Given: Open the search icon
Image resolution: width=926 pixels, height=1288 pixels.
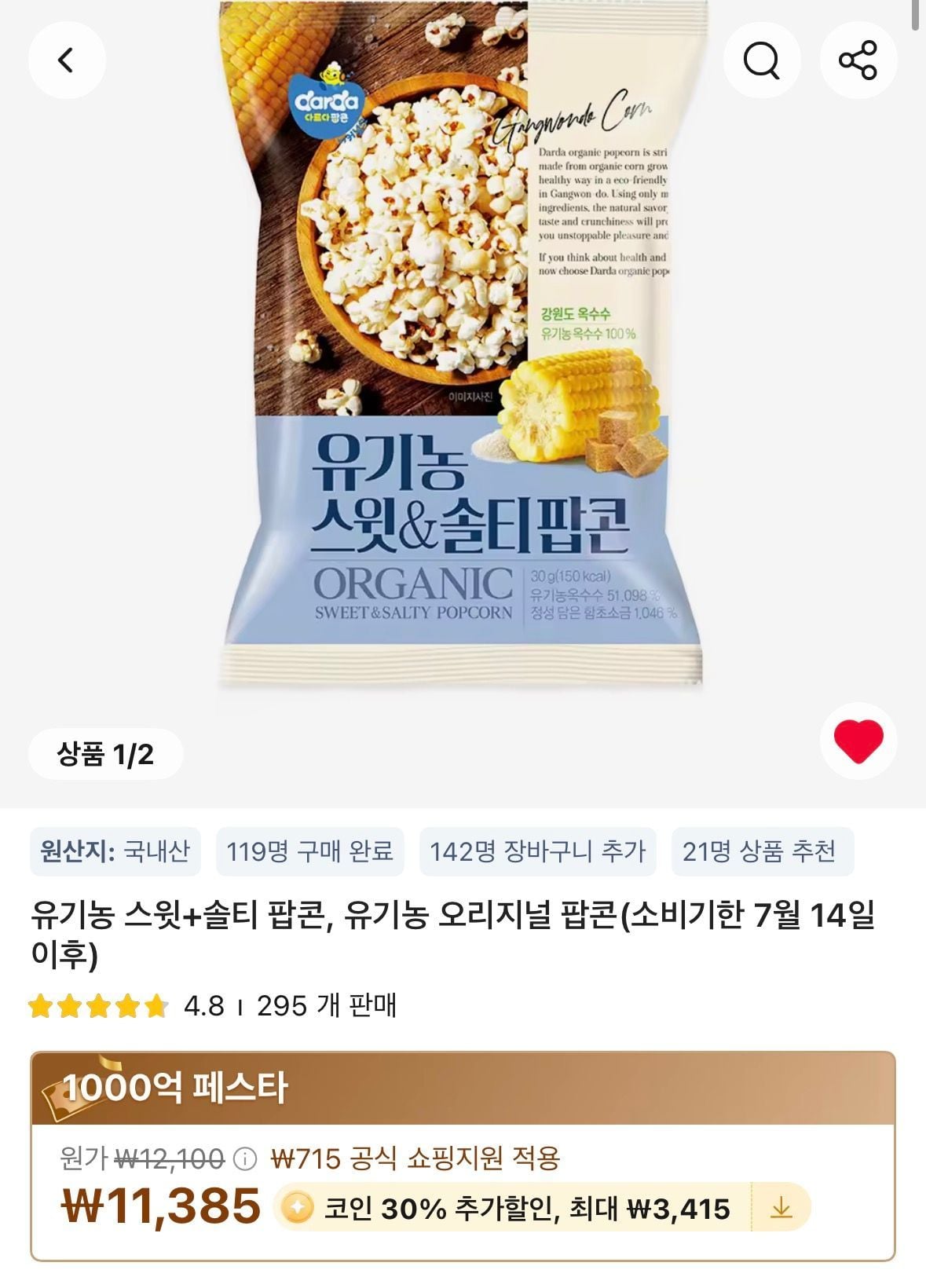Looking at the screenshot, I should (761, 60).
